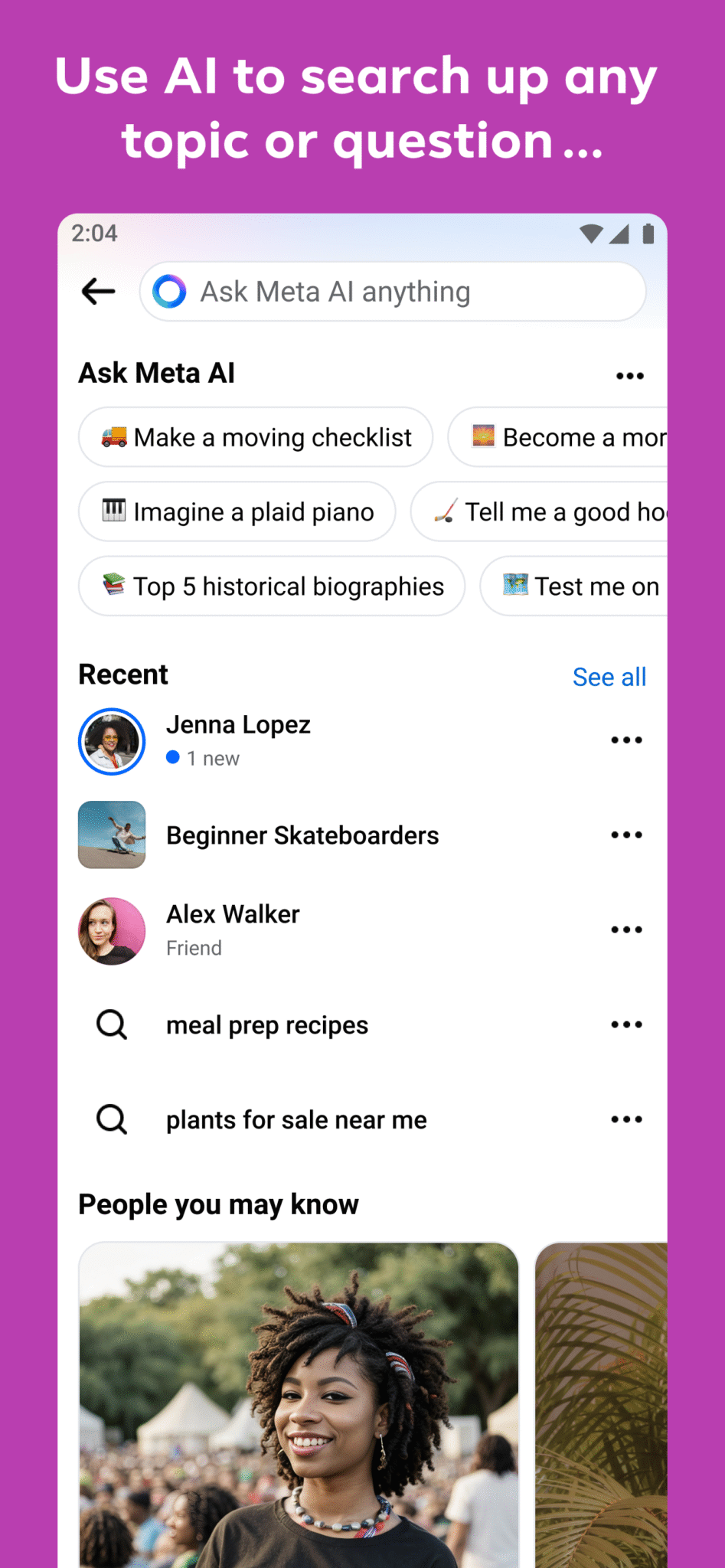Click the See all link under Recent
The height and width of the screenshot is (1568, 725).
tap(609, 676)
